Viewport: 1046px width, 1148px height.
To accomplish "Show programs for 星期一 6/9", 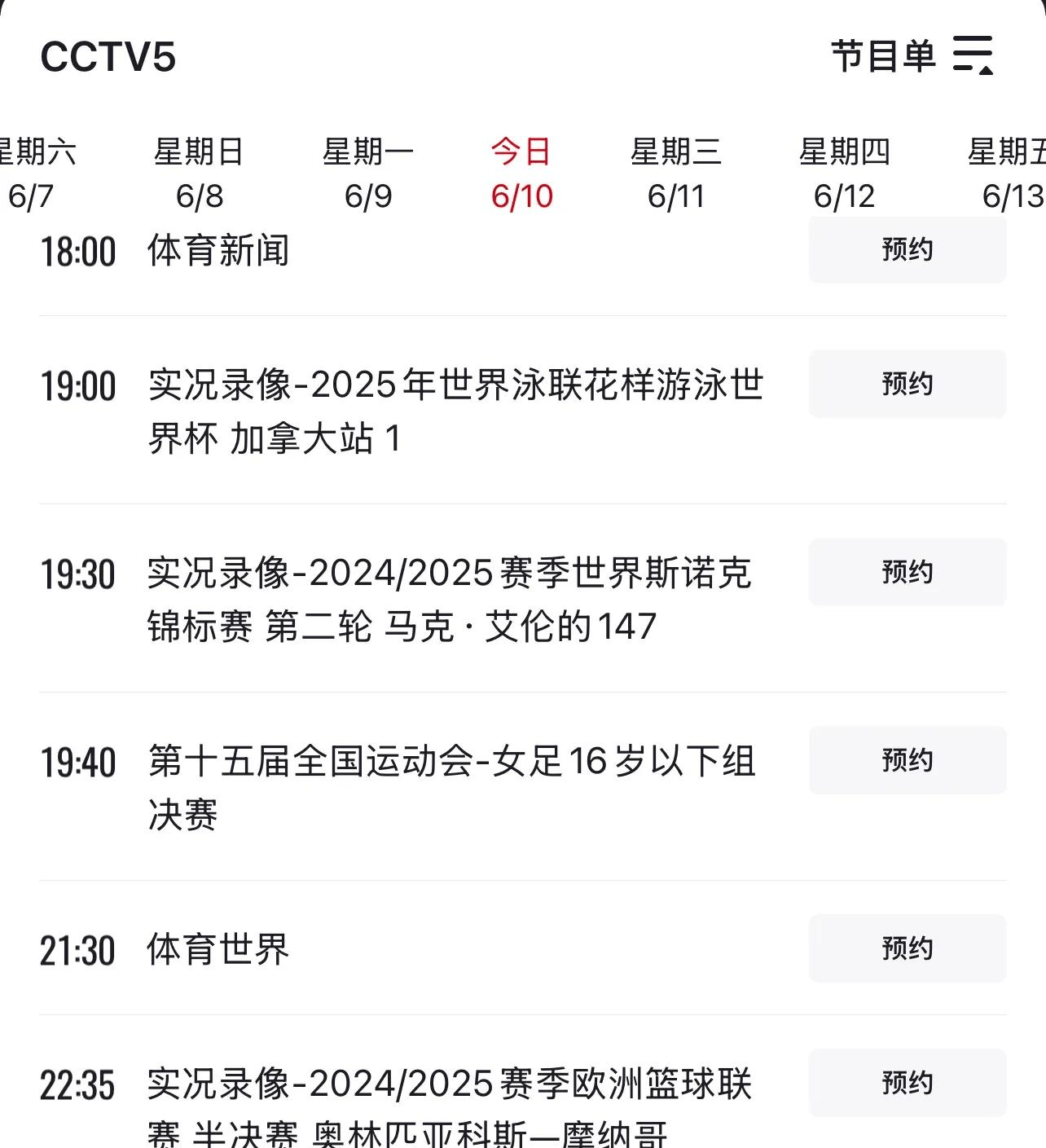I will 368,173.
